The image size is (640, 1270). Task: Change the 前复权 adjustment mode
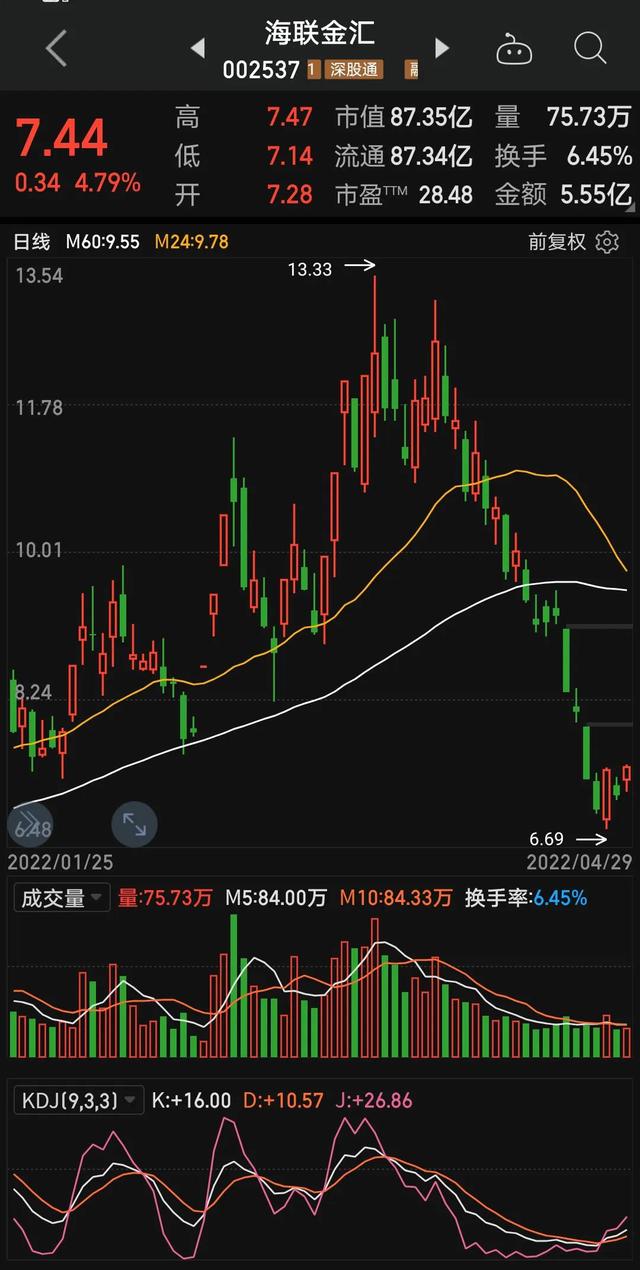click(x=557, y=242)
